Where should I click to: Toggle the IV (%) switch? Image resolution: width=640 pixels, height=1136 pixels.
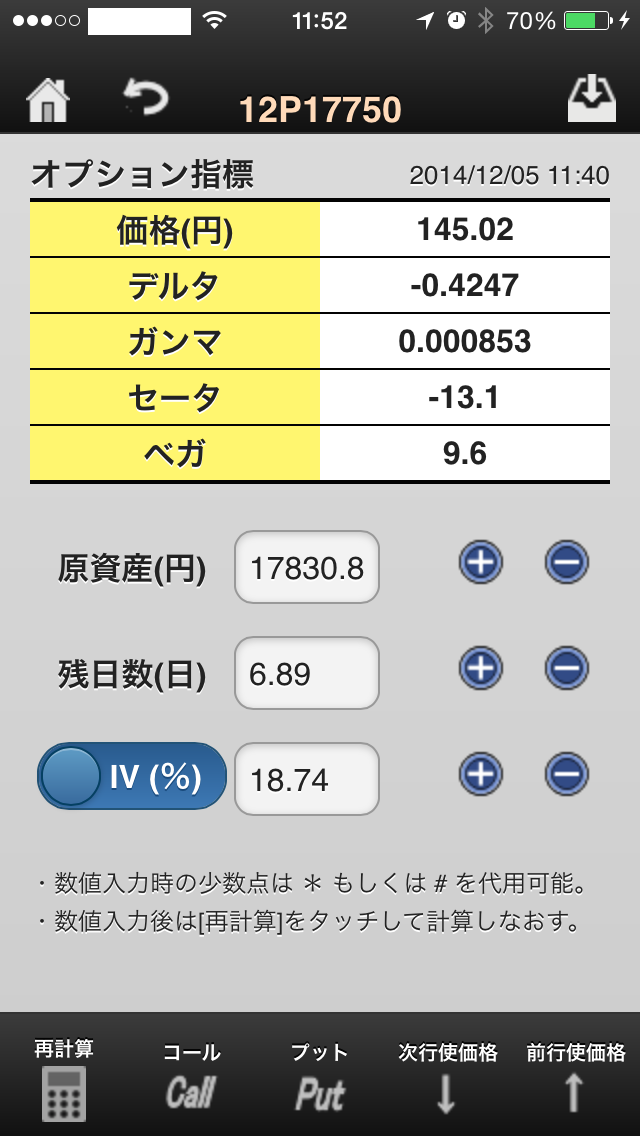coord(132,776)
